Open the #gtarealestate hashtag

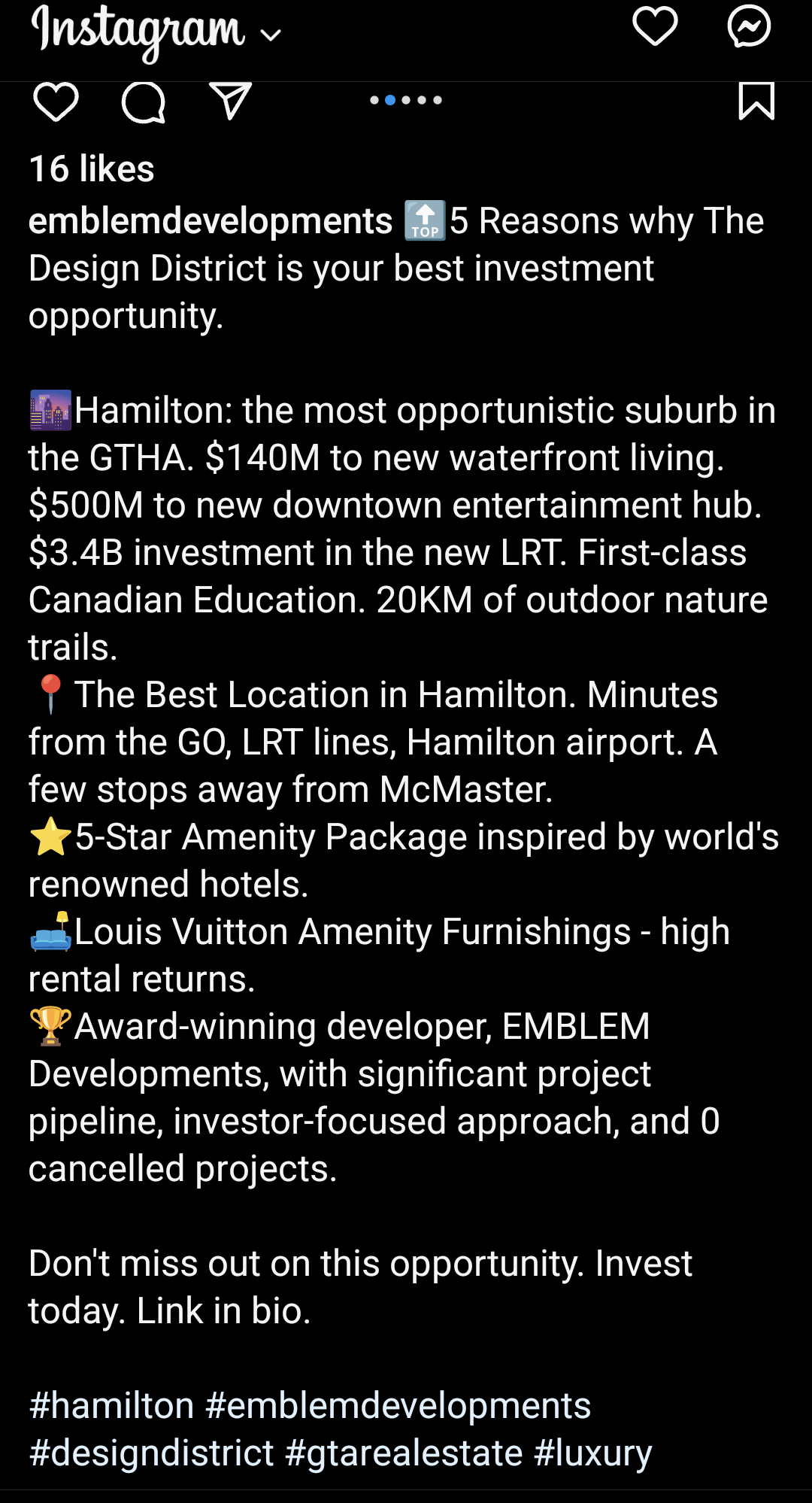click(404, 1453)
